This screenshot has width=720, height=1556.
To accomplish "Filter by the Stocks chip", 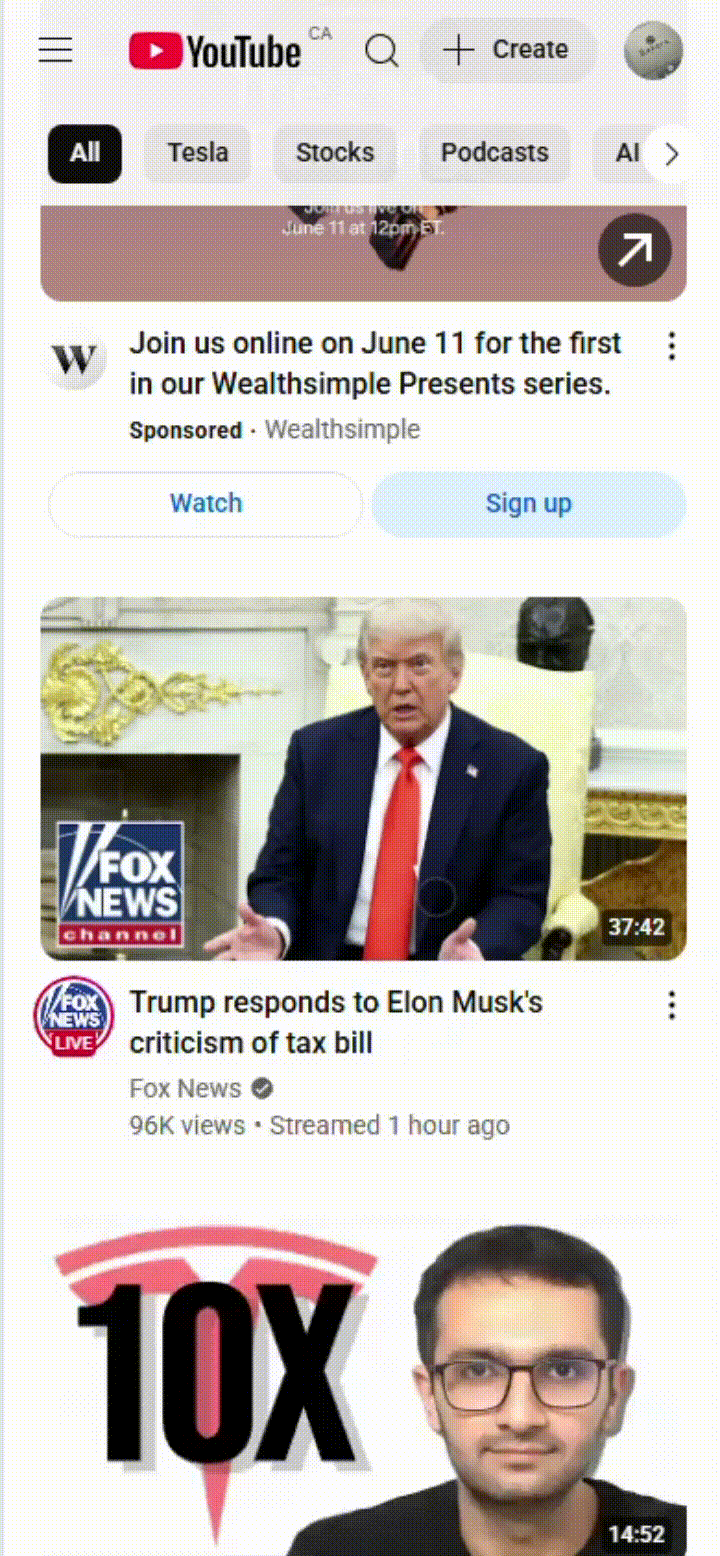I will 334,153.
